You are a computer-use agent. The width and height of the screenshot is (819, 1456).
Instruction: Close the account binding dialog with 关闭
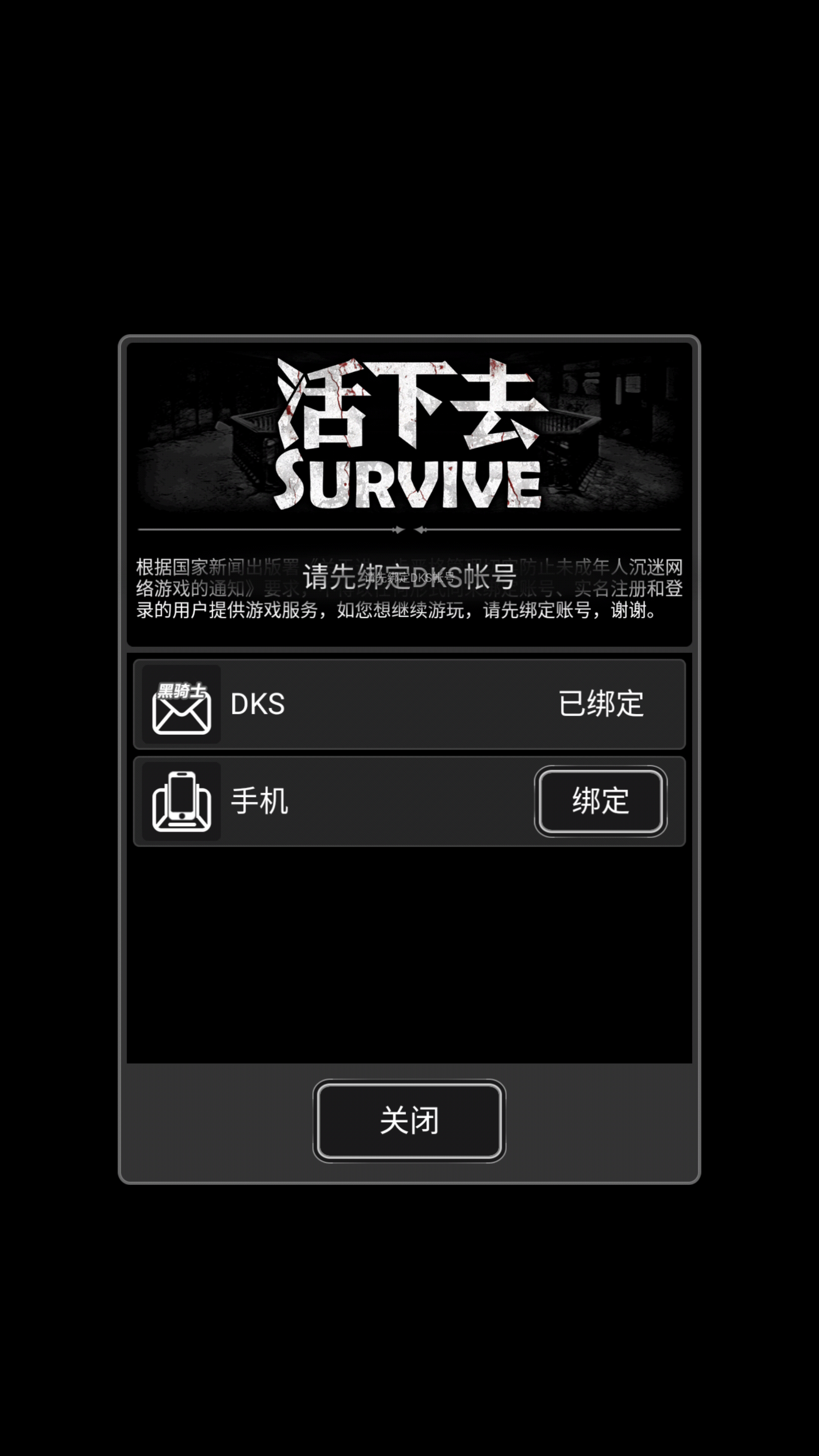tap(409, 1121)
